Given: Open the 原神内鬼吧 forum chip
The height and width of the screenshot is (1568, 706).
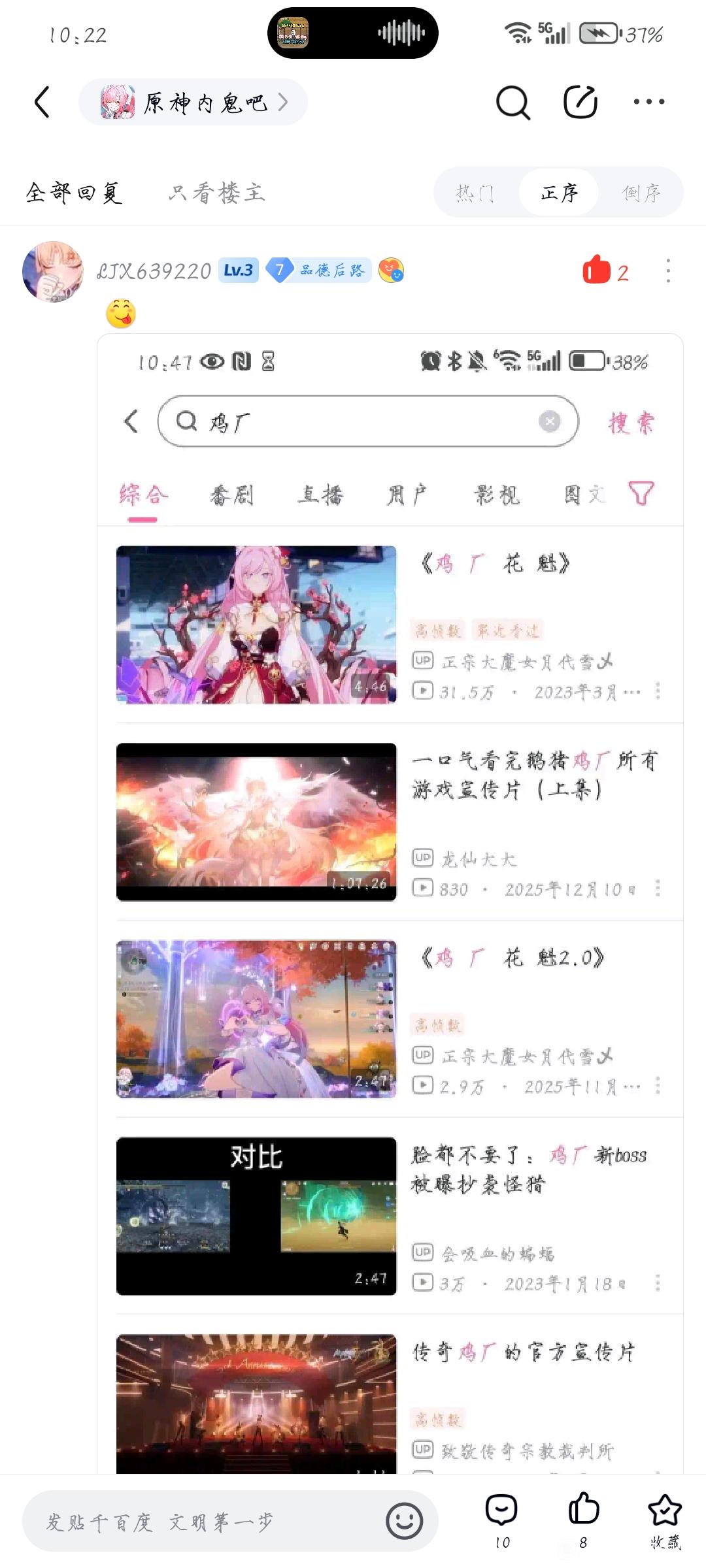Looking at the screenshot, I should [193, 102].
